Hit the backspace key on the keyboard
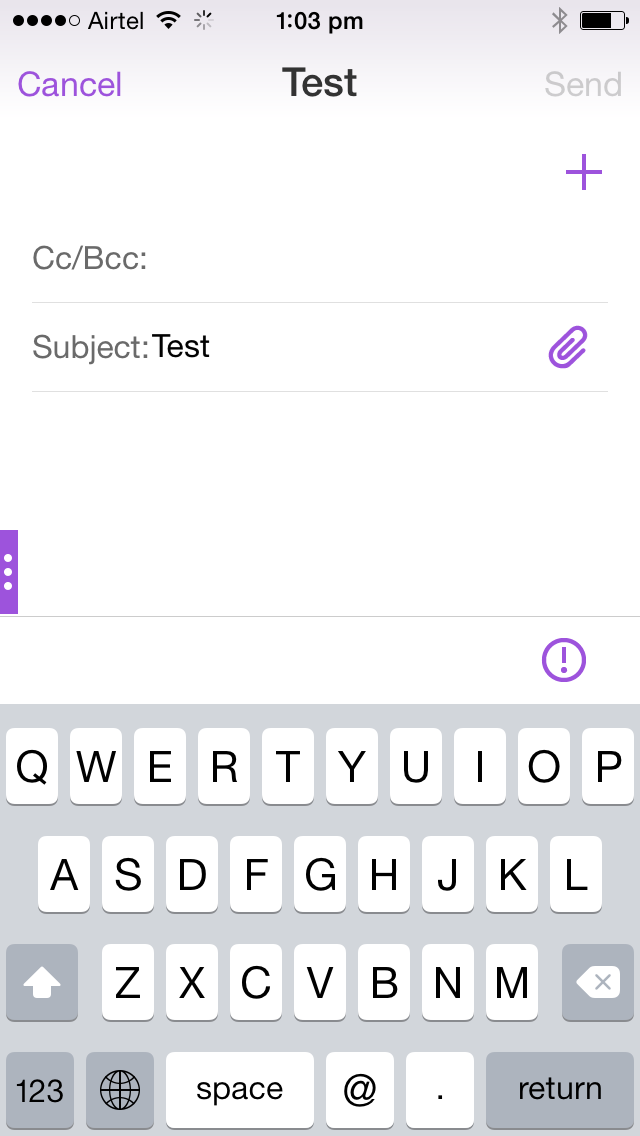 pyautogui.click(x=598, y=984)
